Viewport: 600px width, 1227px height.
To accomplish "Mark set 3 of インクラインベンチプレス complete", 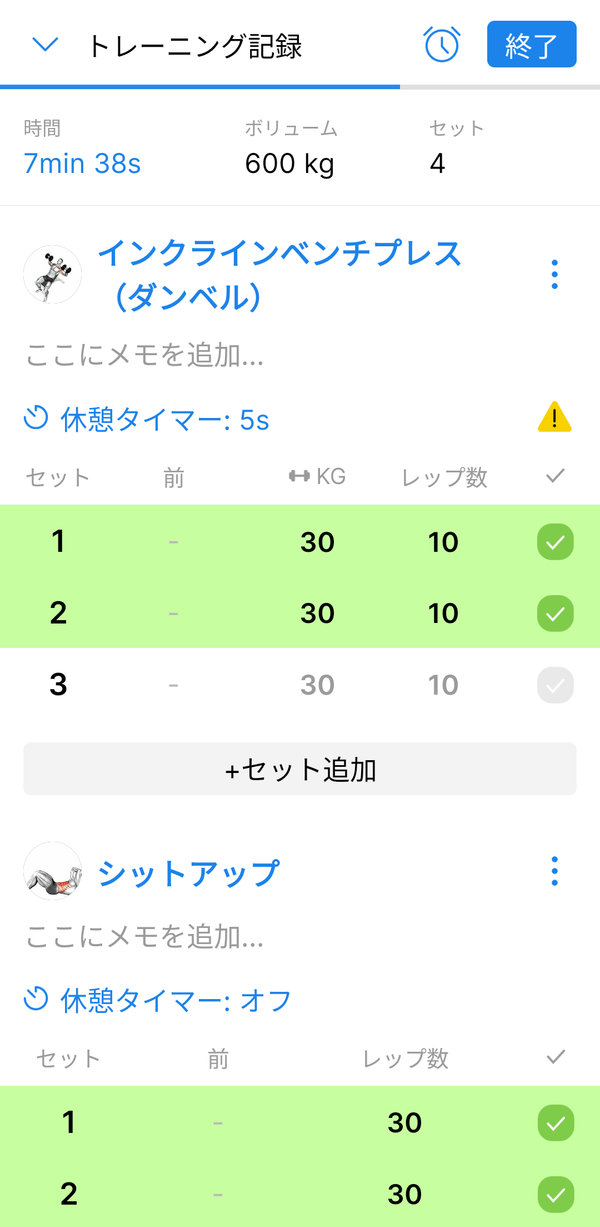I will click(555, 685).
